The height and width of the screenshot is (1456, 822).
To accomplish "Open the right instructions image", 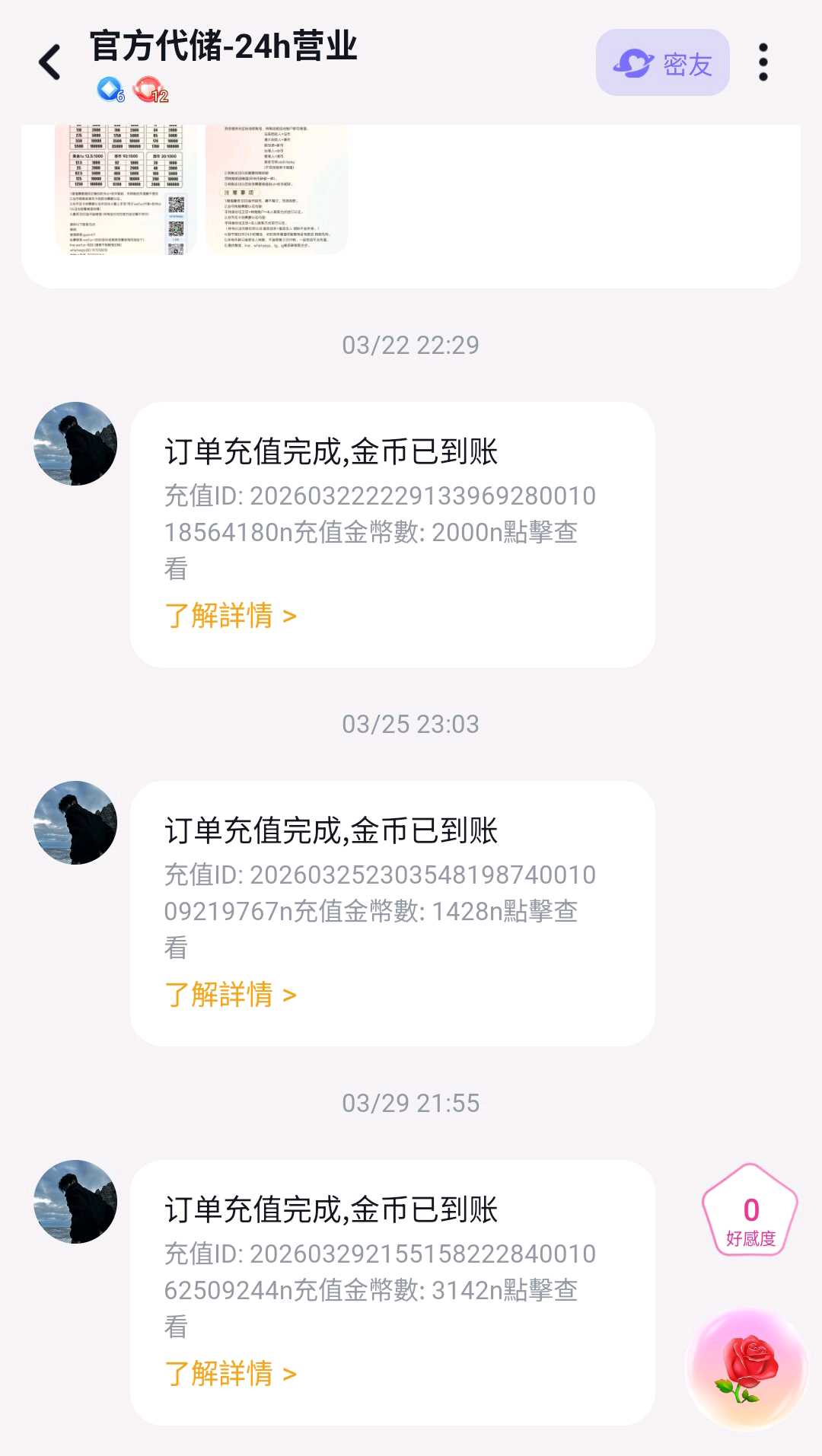I will tap(276, 190).
